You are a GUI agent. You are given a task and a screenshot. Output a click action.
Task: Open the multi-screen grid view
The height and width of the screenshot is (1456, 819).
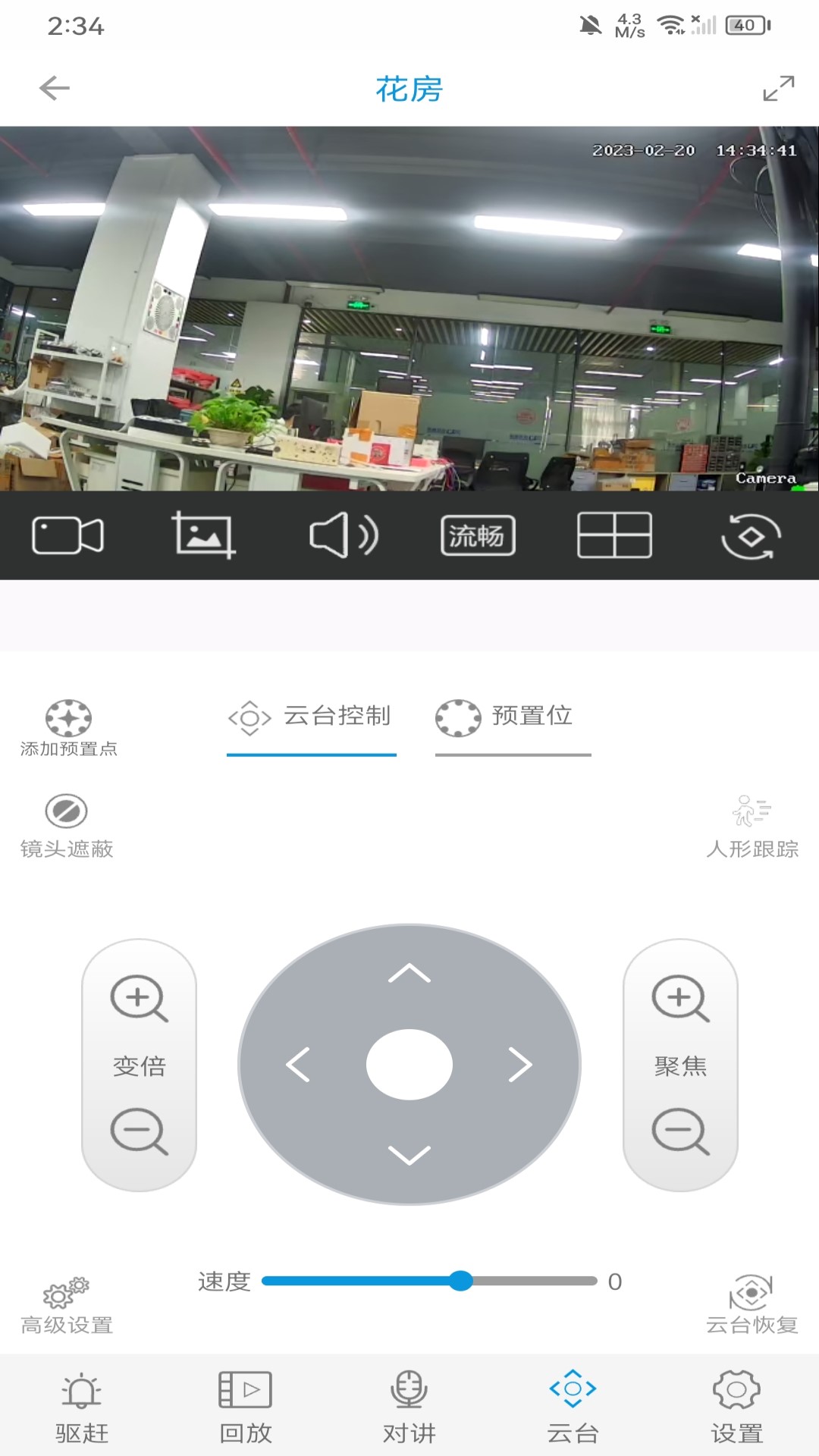pyautogui.click(x=614, y=535)
